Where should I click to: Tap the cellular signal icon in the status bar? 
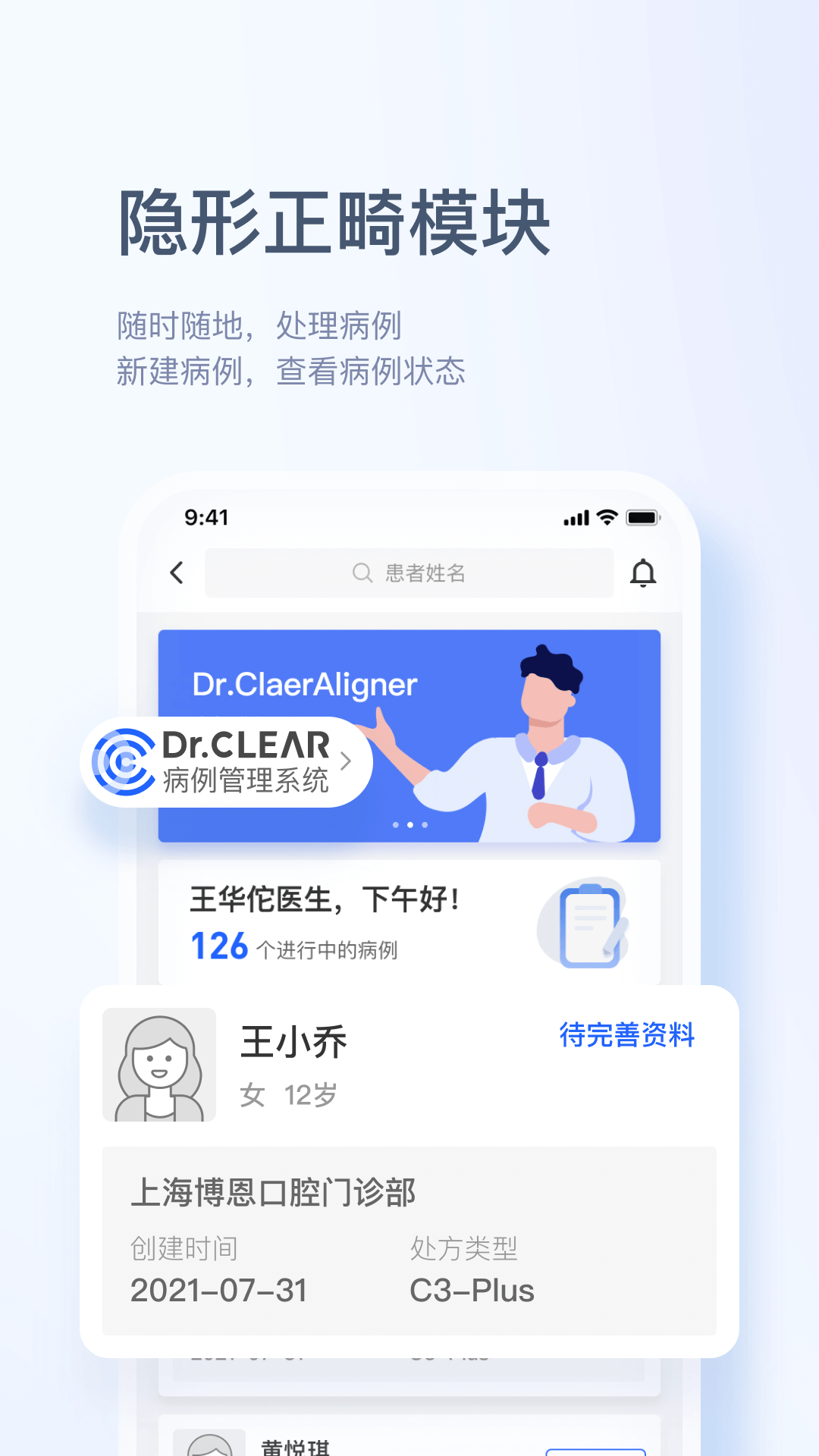pos(576,516)
